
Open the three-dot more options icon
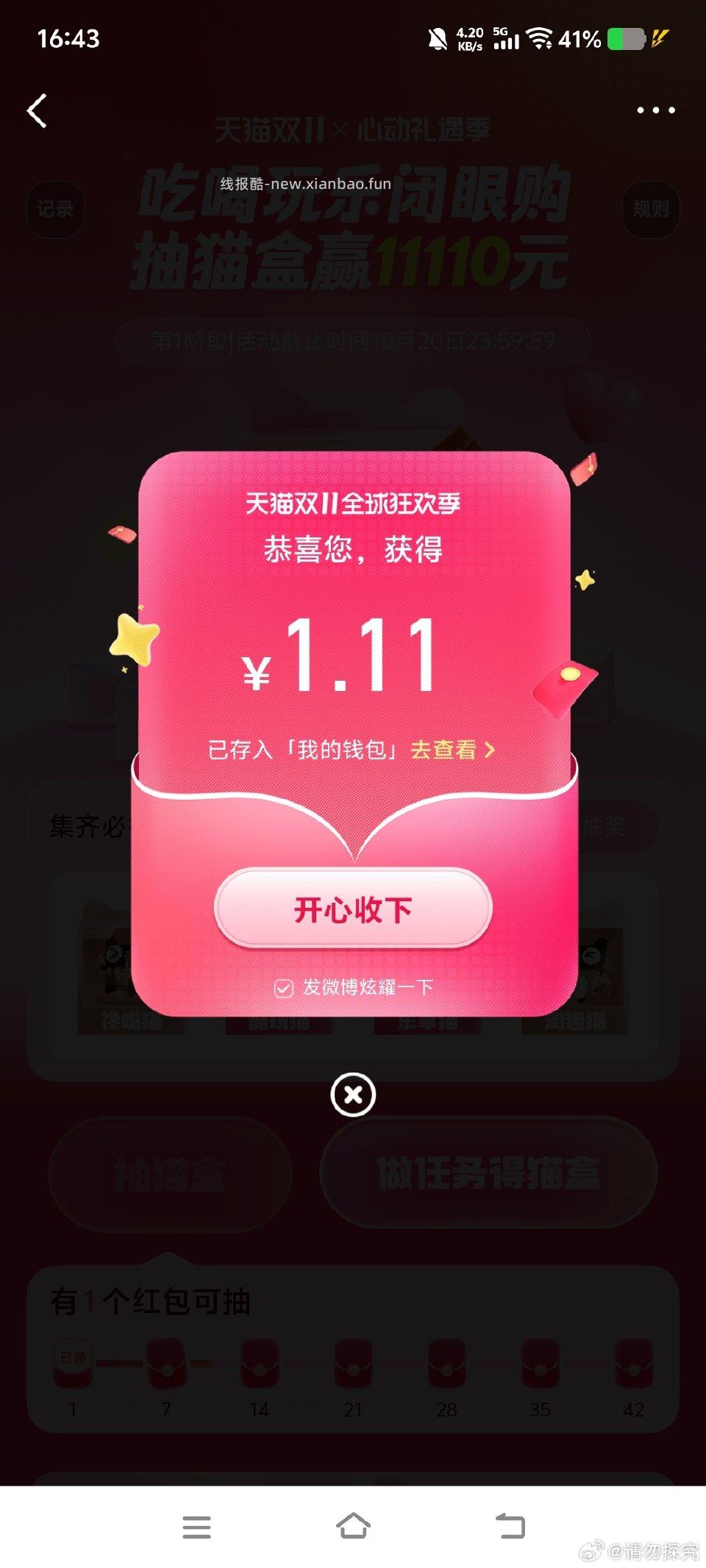pos(653,110)
